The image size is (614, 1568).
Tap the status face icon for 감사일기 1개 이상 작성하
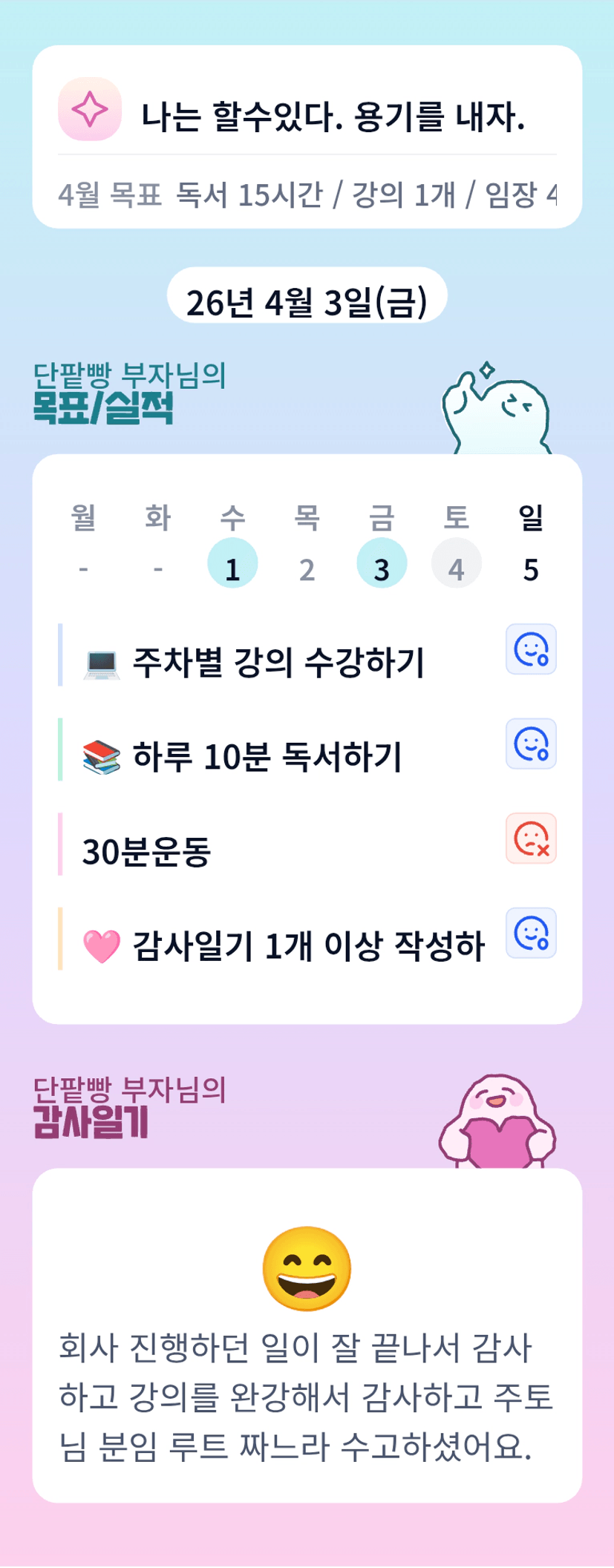531,933
